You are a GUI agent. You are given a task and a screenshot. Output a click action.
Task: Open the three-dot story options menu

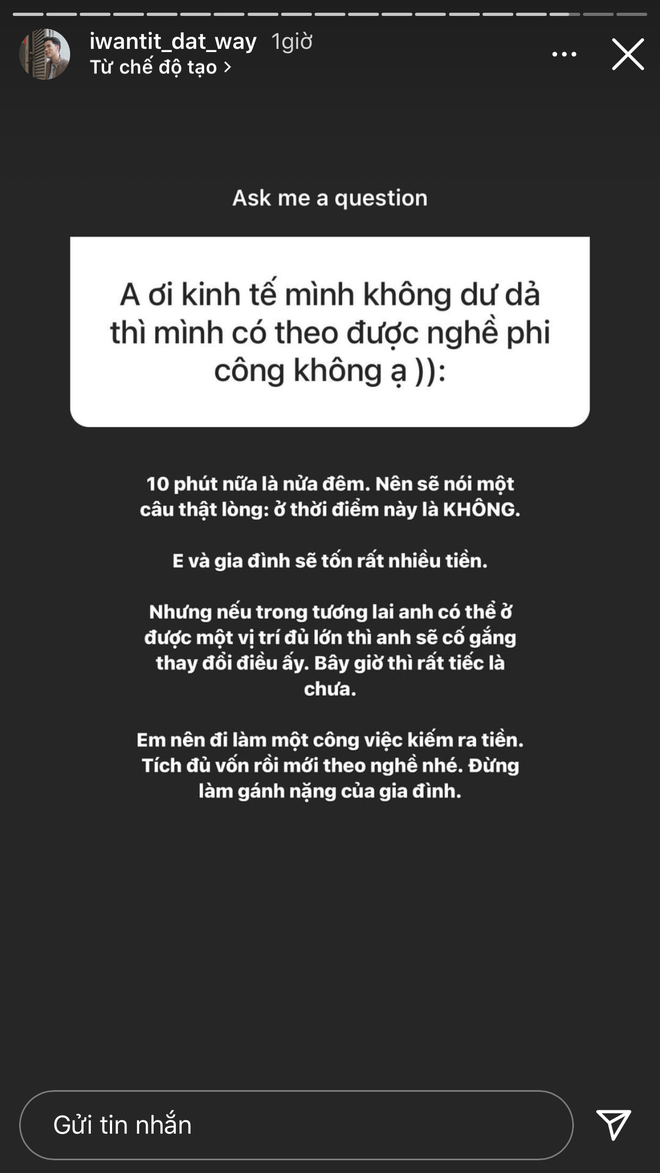tap(564, 54)
